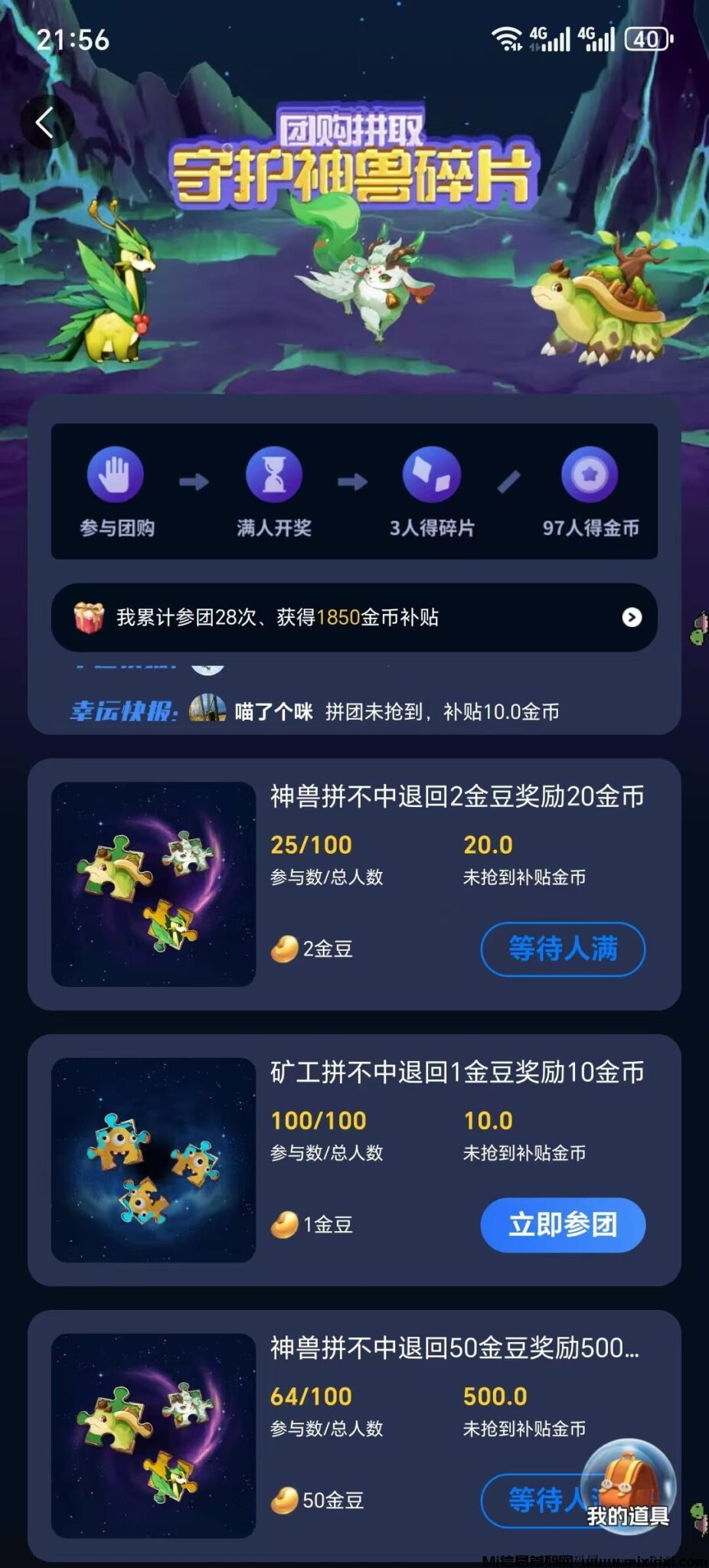Viewport: 709px width, 1568px height.
Task: Select the 参与团购 hand icon
Action: tap(116, 475)
